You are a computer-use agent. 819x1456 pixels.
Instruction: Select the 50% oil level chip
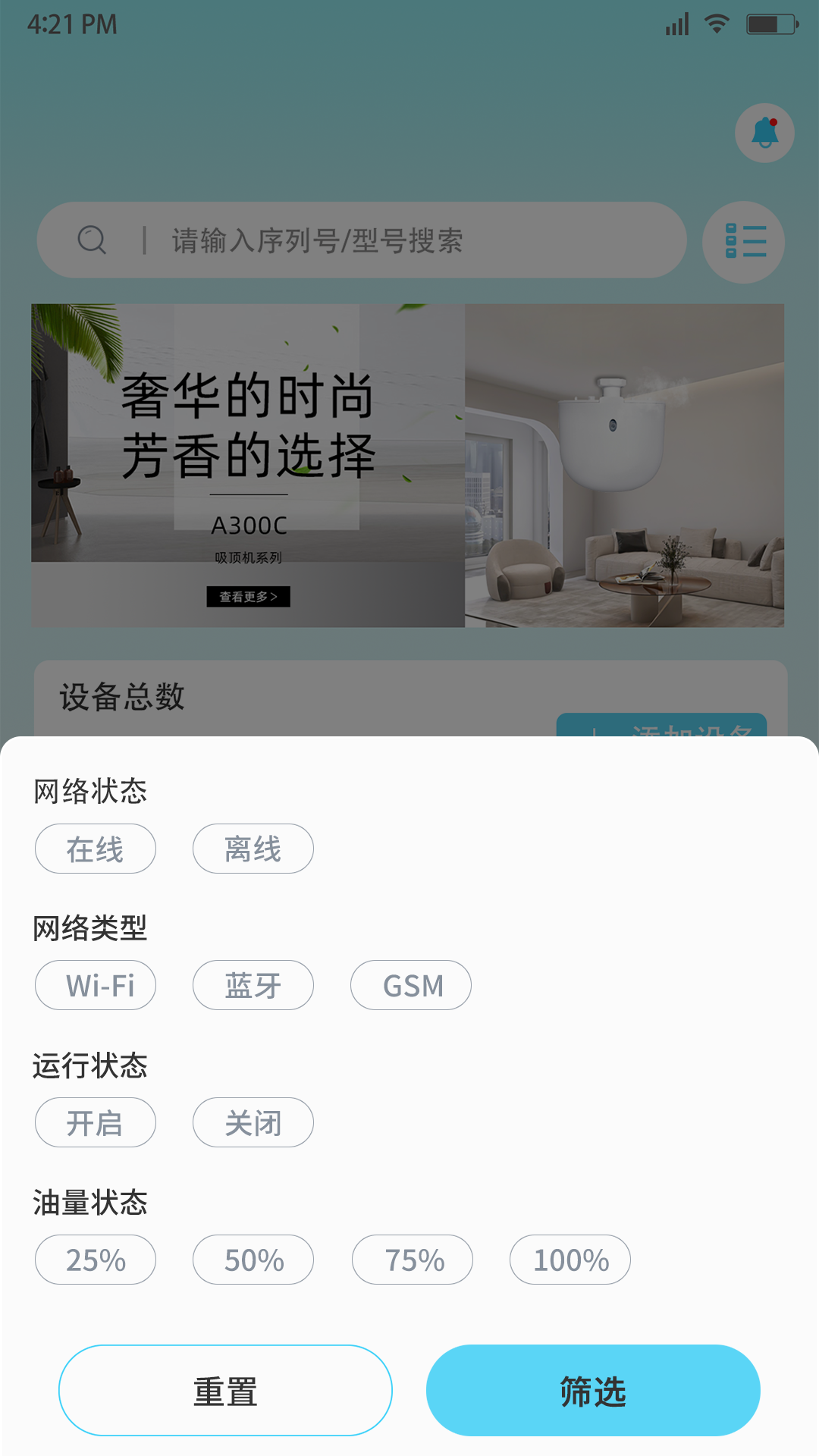[x=253, y=1259]
